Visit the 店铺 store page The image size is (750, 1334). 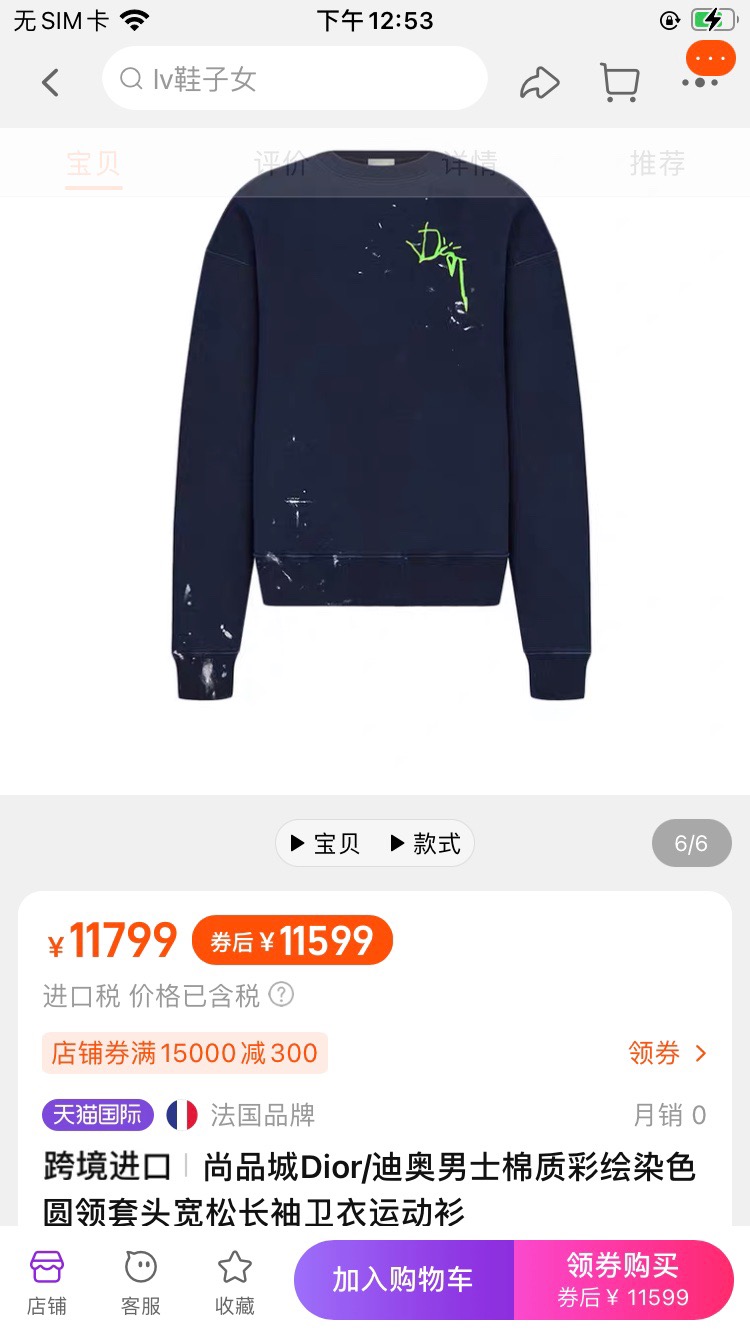47,1282
